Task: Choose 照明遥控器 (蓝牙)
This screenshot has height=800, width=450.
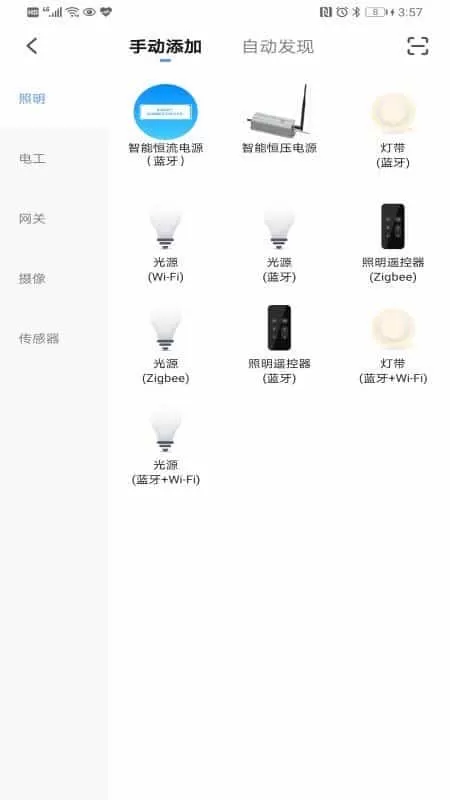Action: pyautogui.click(x=279, y=345)
